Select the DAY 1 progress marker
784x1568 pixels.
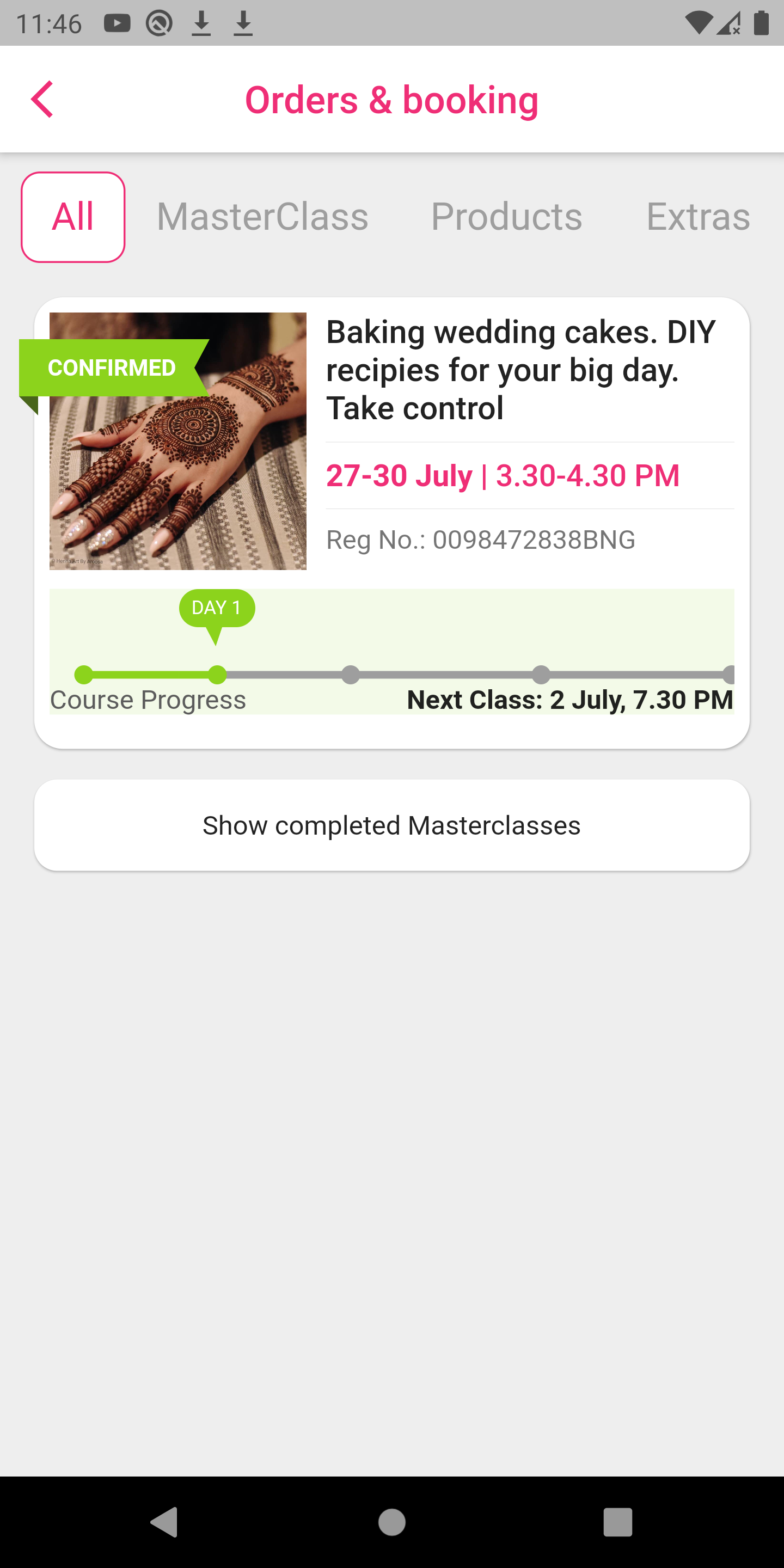[217, 609]
